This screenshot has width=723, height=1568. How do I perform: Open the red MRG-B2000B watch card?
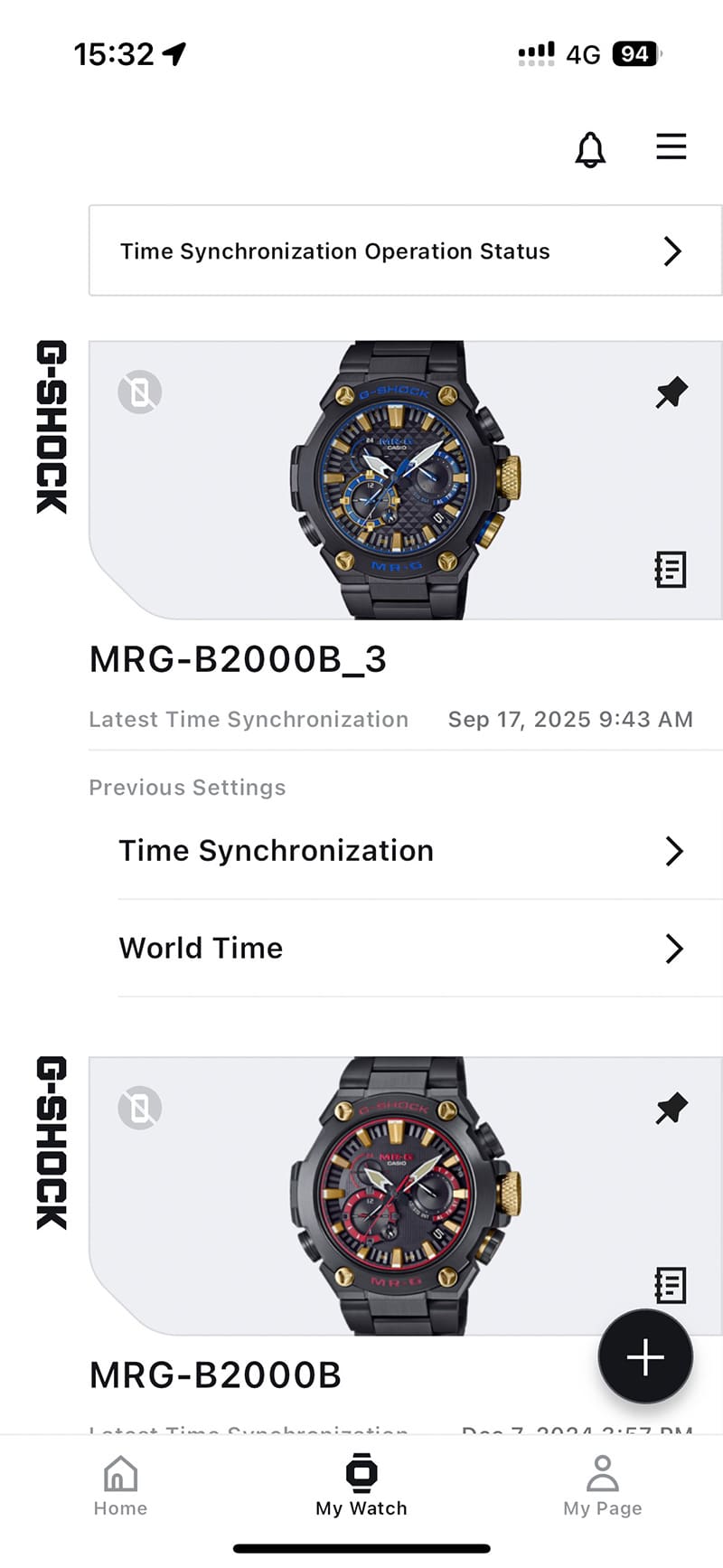click(x=405, y=1195)
